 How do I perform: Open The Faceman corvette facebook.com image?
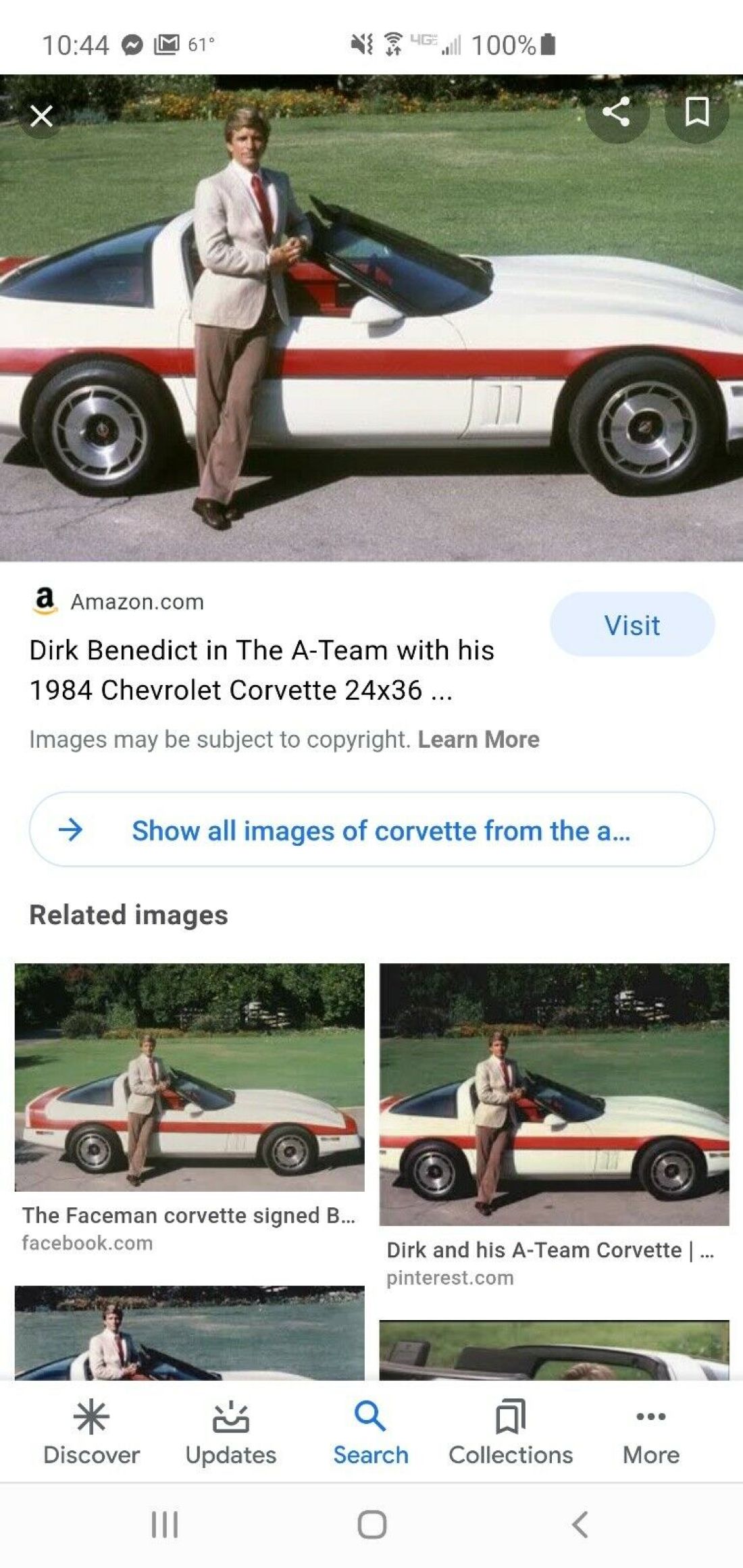click(x=189, y=1077)
